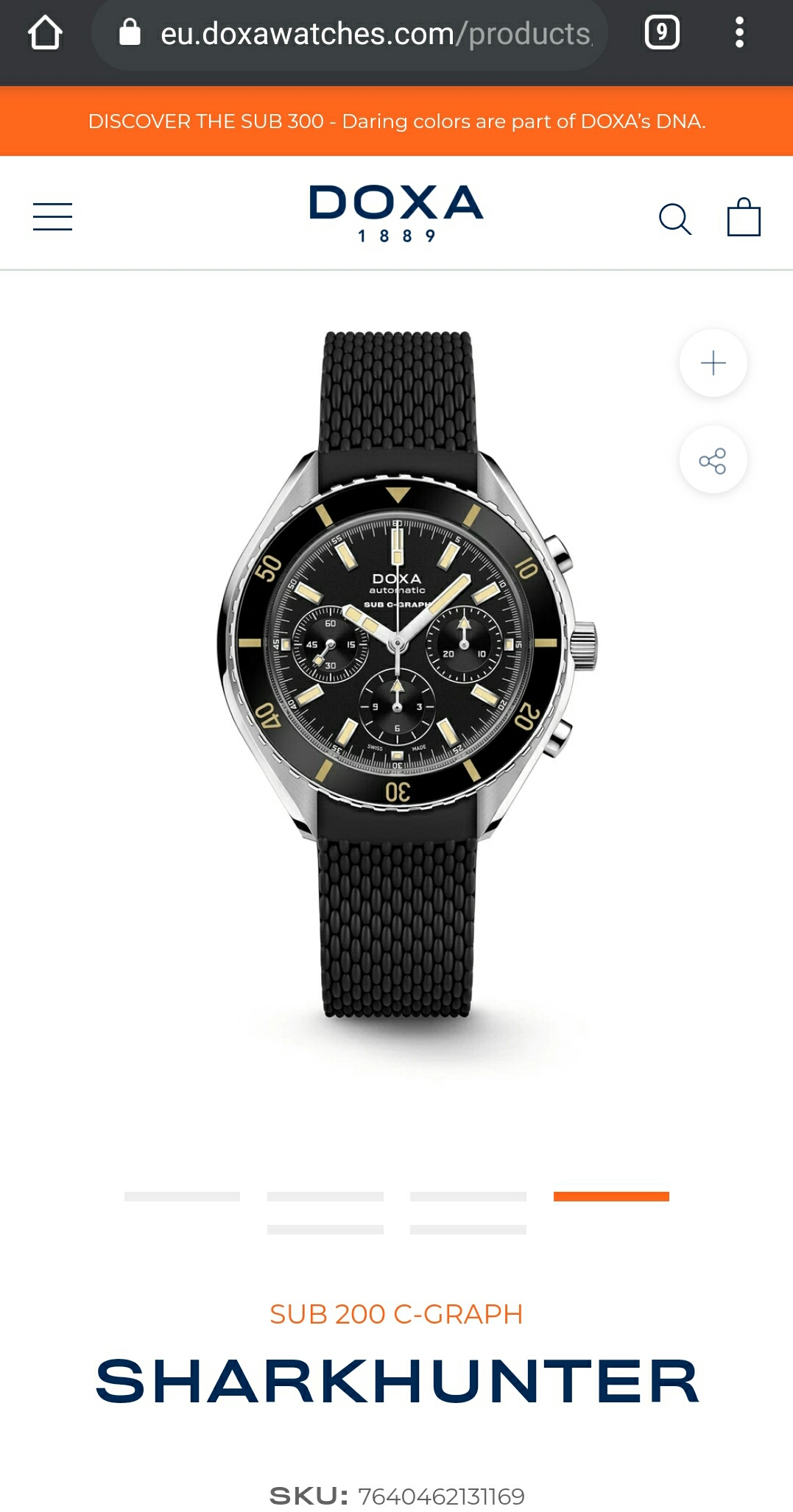Go to the DOXA homepage via its logo

(x=396, y=213)
